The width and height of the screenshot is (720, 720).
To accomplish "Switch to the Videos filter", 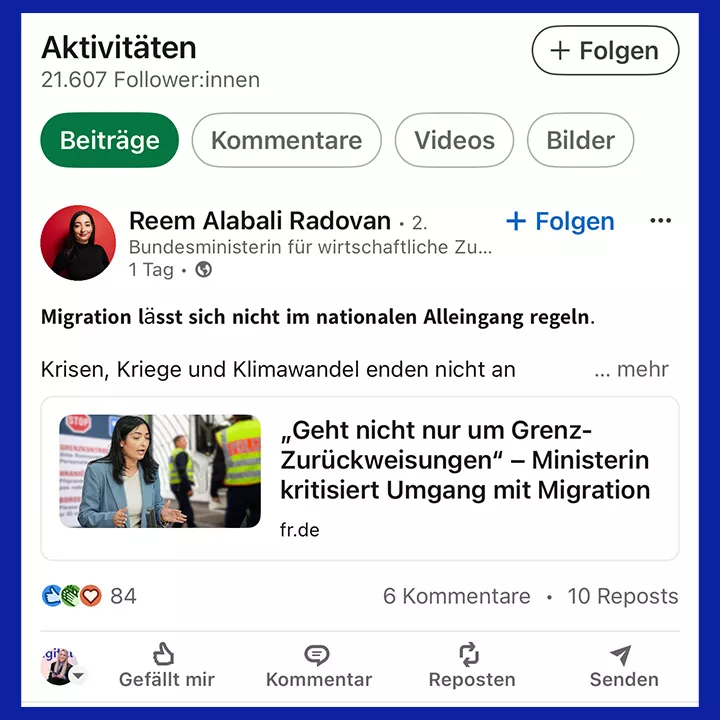I will pos(454,140).
